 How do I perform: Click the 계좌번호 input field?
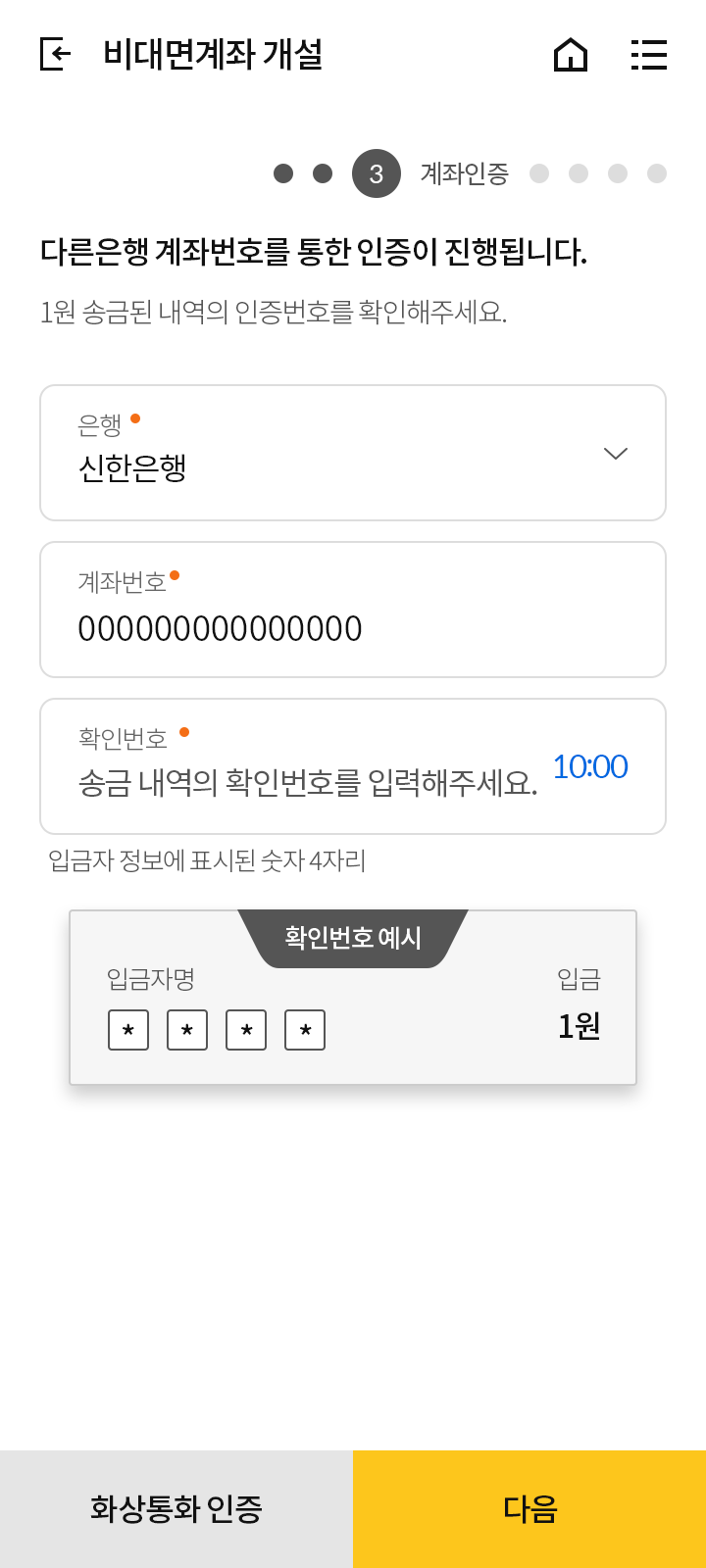point(351,627)
